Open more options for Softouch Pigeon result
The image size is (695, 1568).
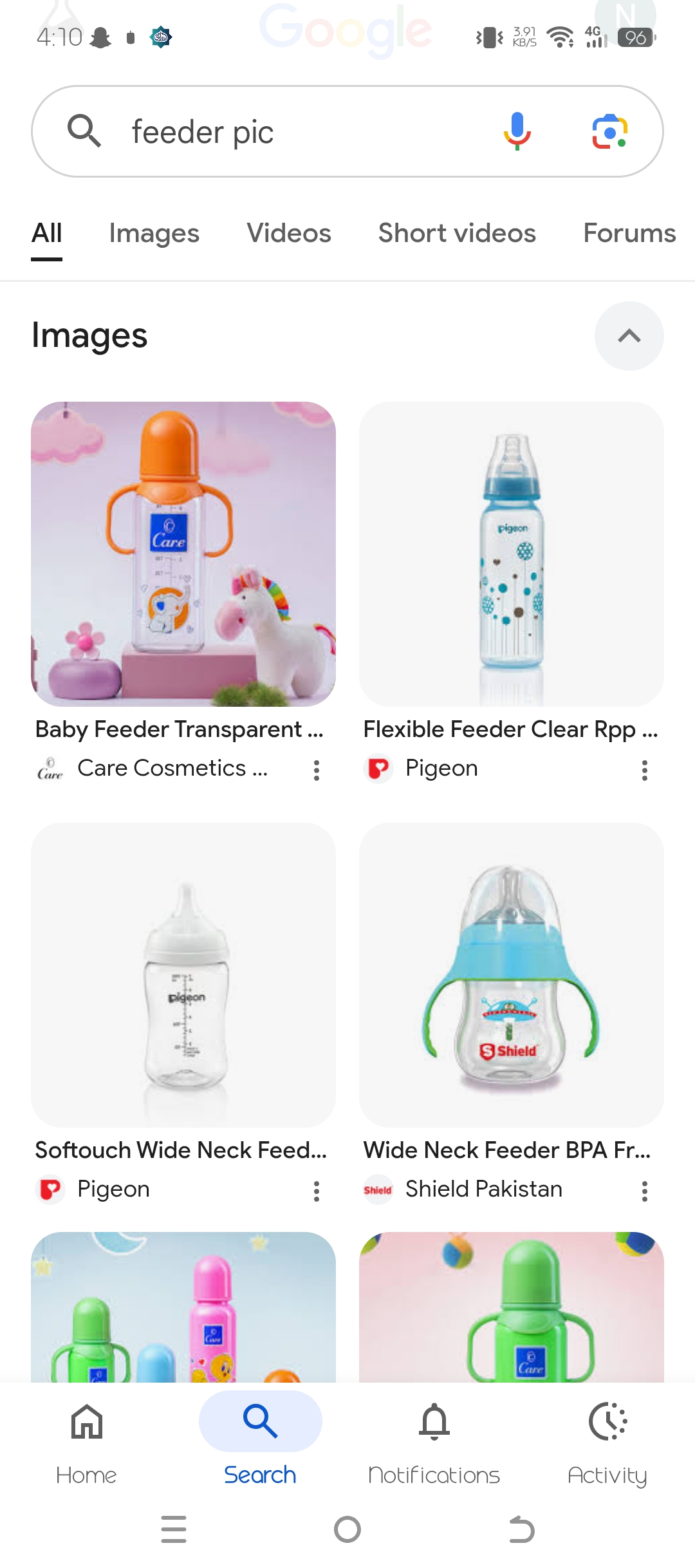click(x=317, y=1191)
